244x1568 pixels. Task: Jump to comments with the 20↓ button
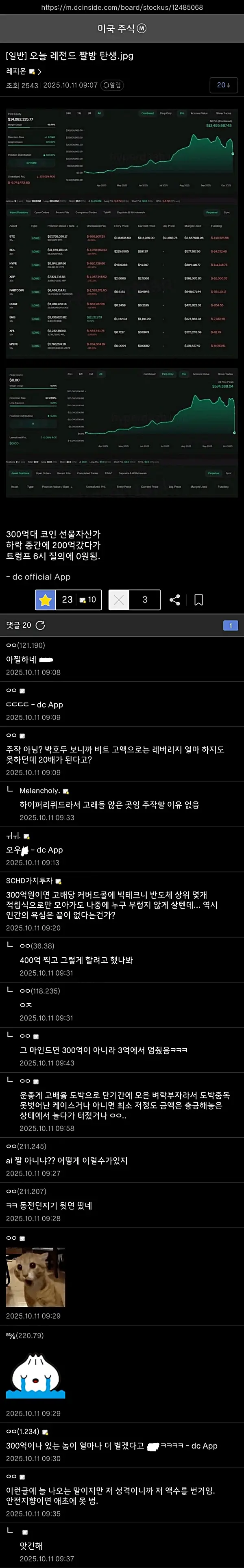[x=223, y=85]
